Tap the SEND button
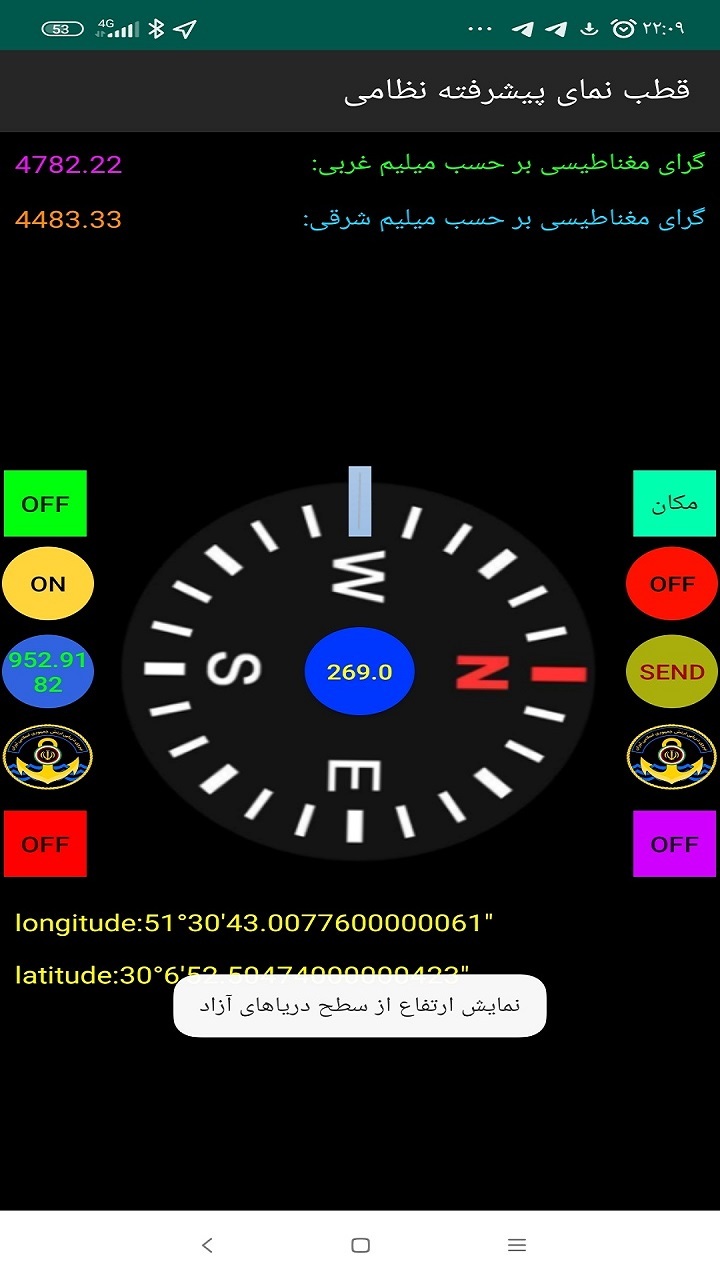This screenshot has height=1280, width=720. coord(672,672)
